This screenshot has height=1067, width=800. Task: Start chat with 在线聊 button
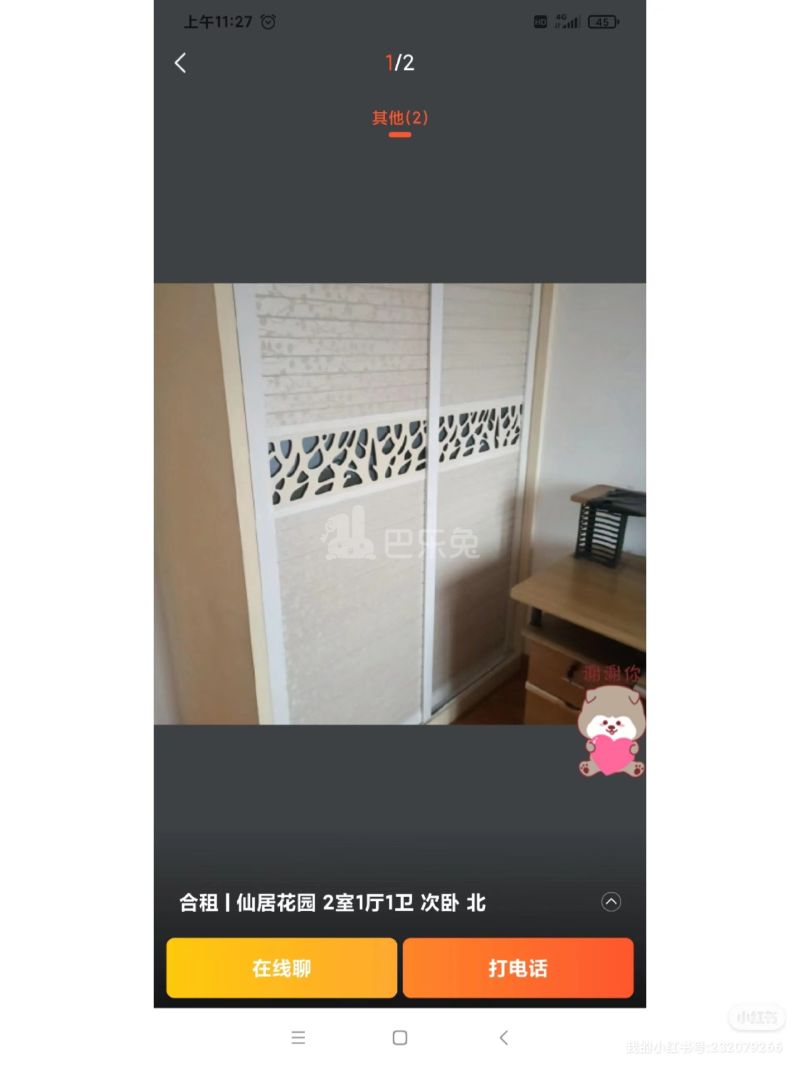[x=281, y=968]
